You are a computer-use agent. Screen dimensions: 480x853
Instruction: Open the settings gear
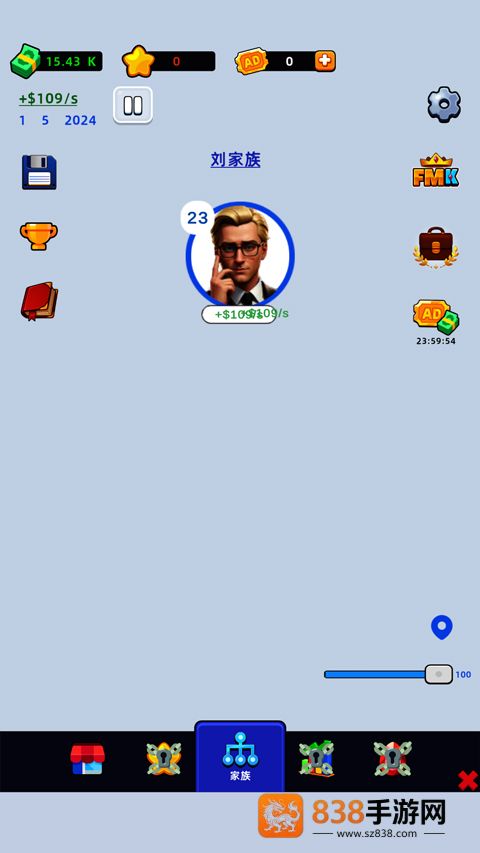point(444,104)
